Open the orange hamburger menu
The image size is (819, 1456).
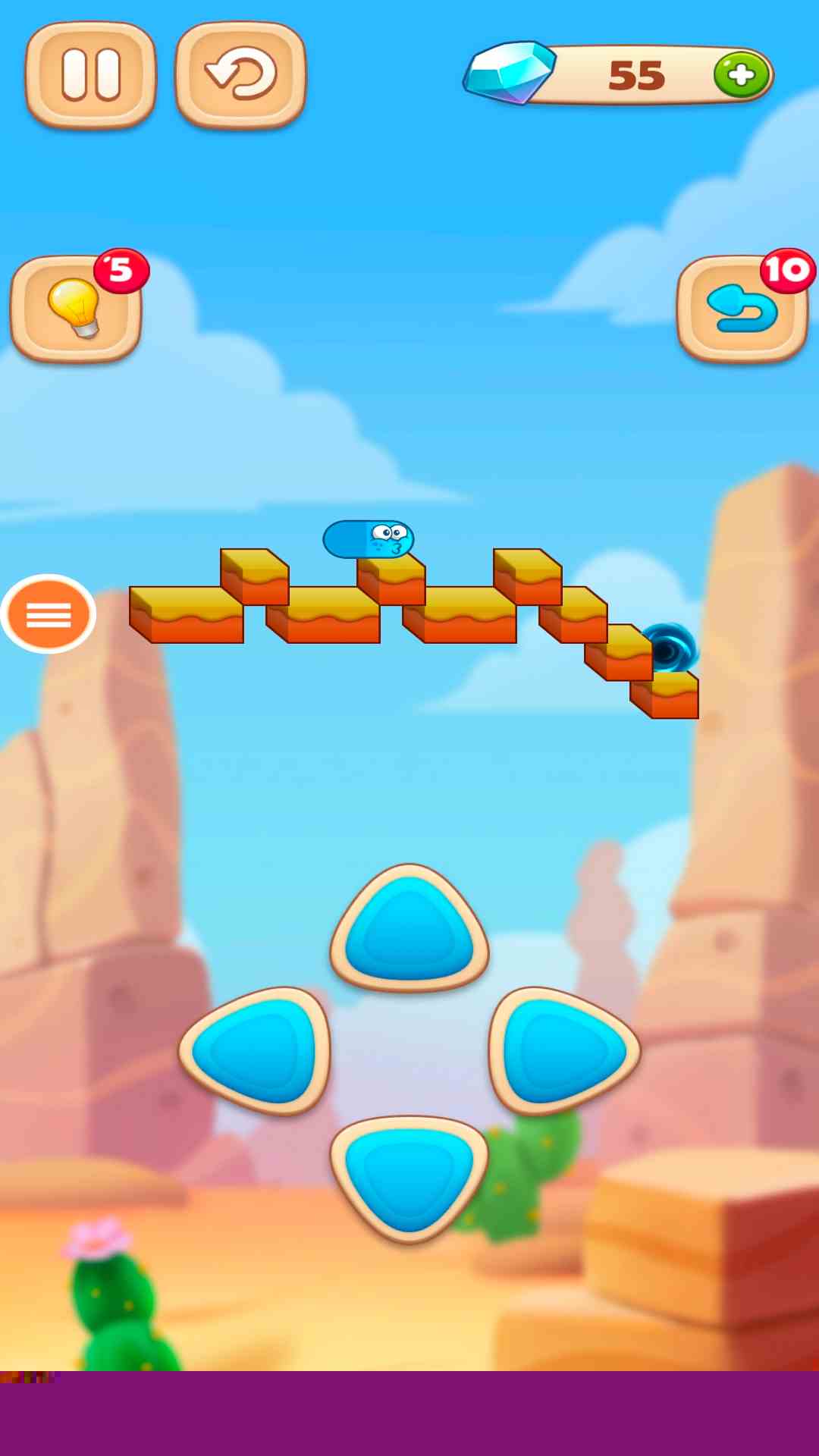49,614
